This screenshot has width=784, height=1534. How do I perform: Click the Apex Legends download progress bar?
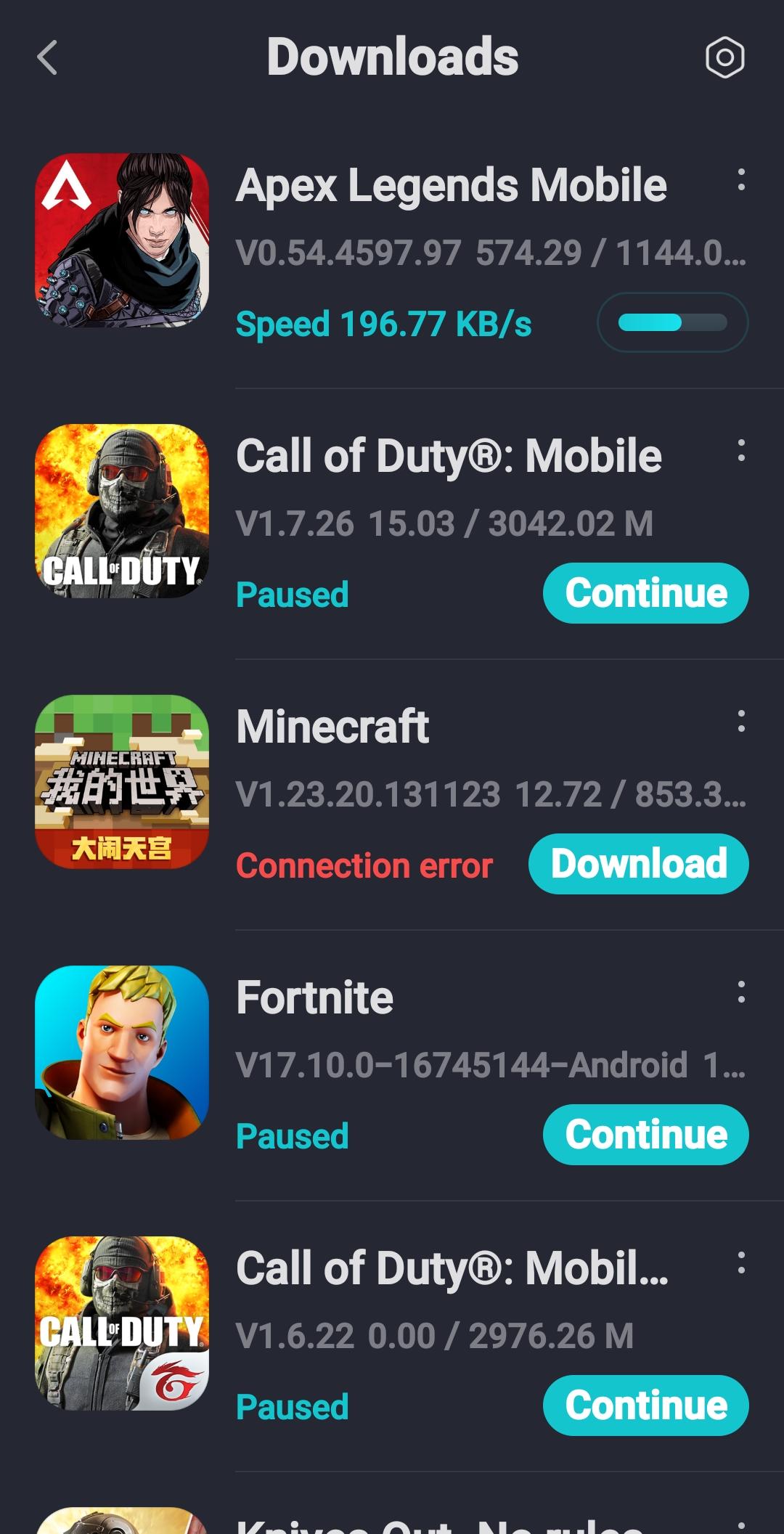[673, 322]
